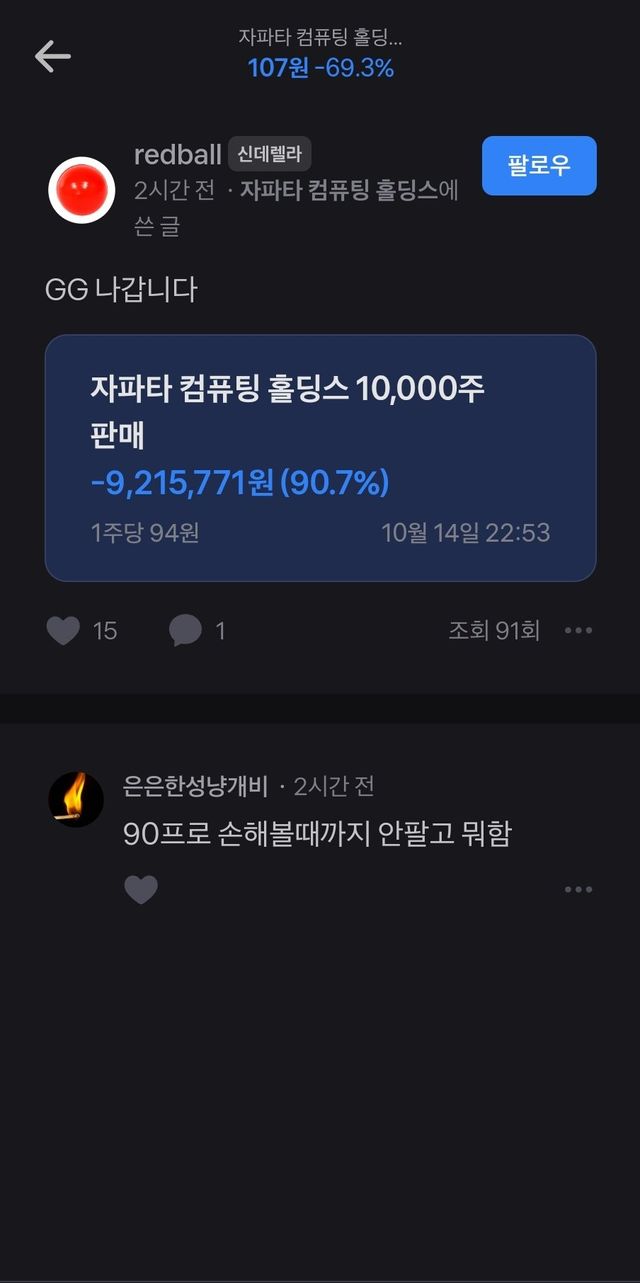The height and width of the screenshot is (1283, 640).
Task: Open the stock title showing 107원 -69.3%
Action: (320, 54)
